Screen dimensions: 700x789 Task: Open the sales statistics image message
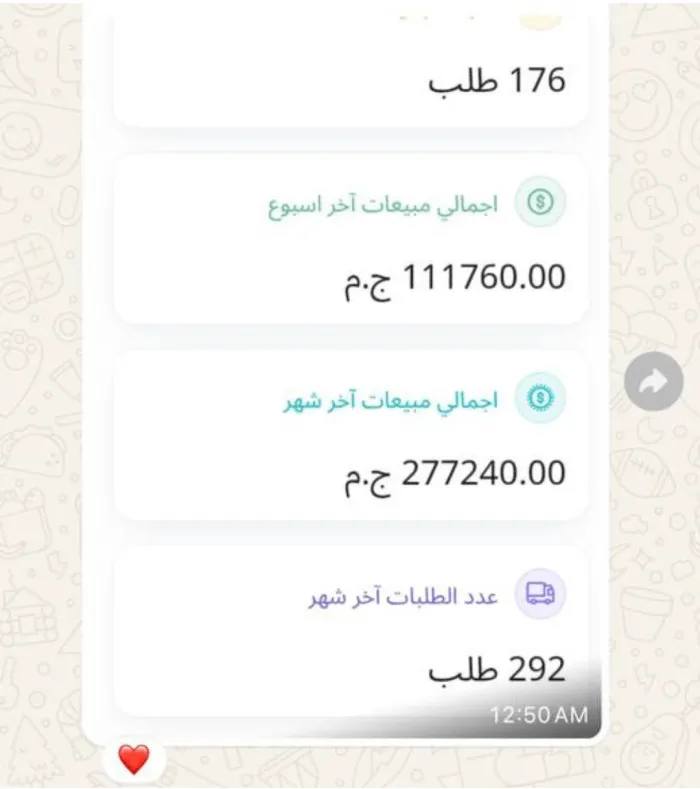[x=349, y=400]
